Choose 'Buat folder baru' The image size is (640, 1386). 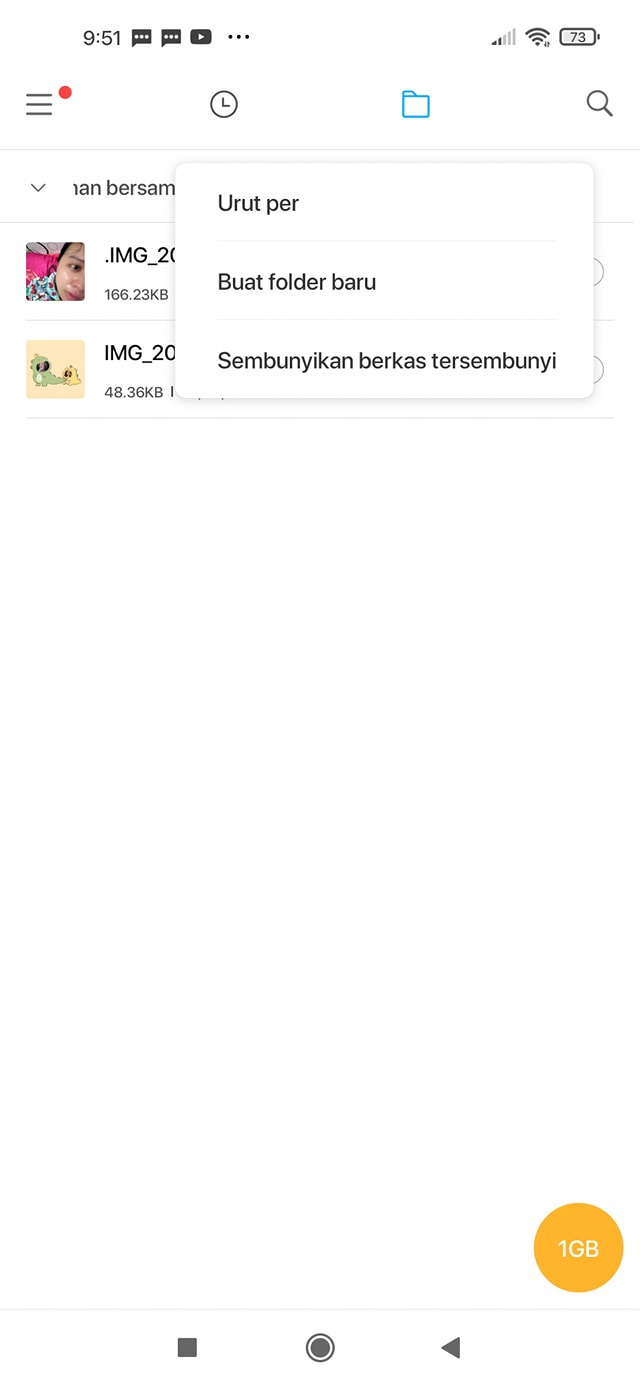coord(297,282)
